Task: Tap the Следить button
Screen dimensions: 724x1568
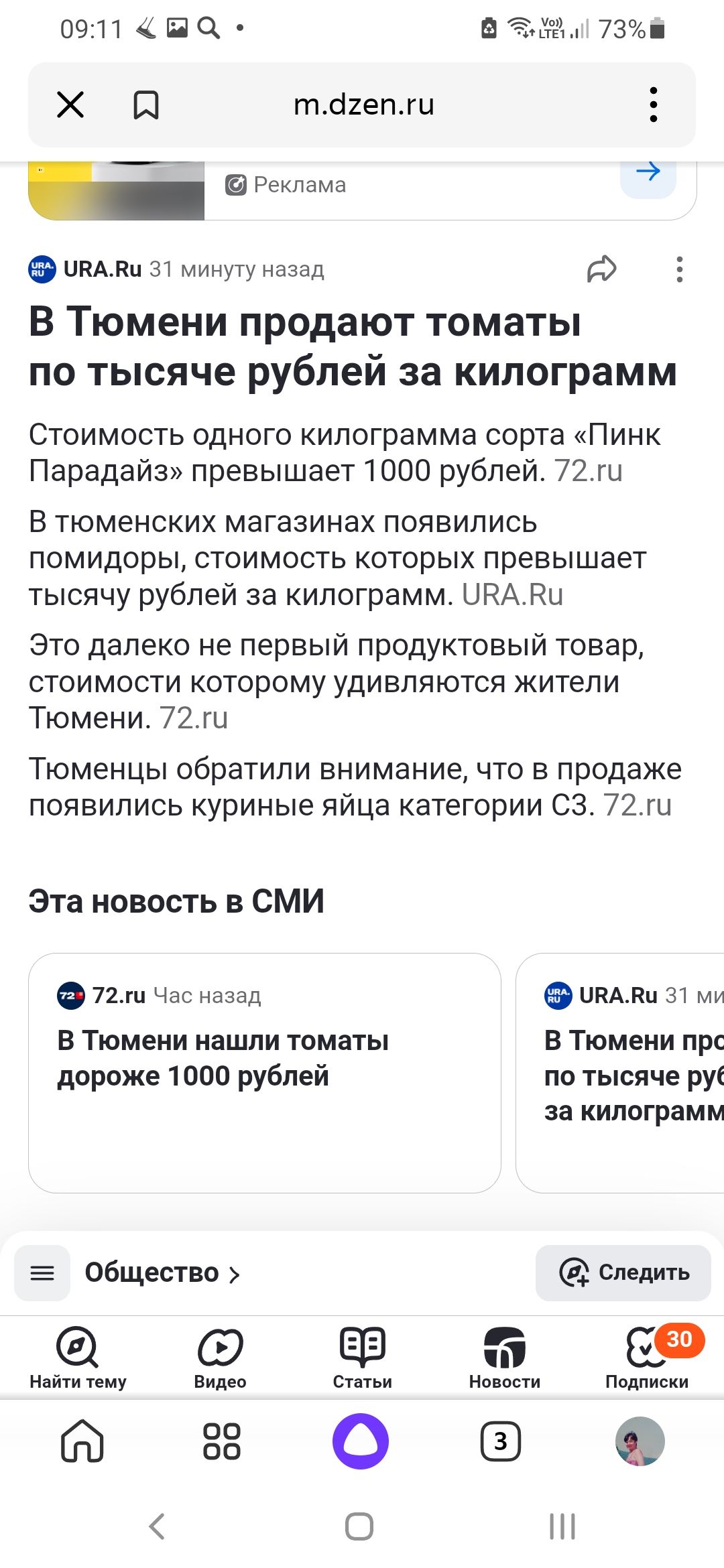Action: [x=623, y=1272]
